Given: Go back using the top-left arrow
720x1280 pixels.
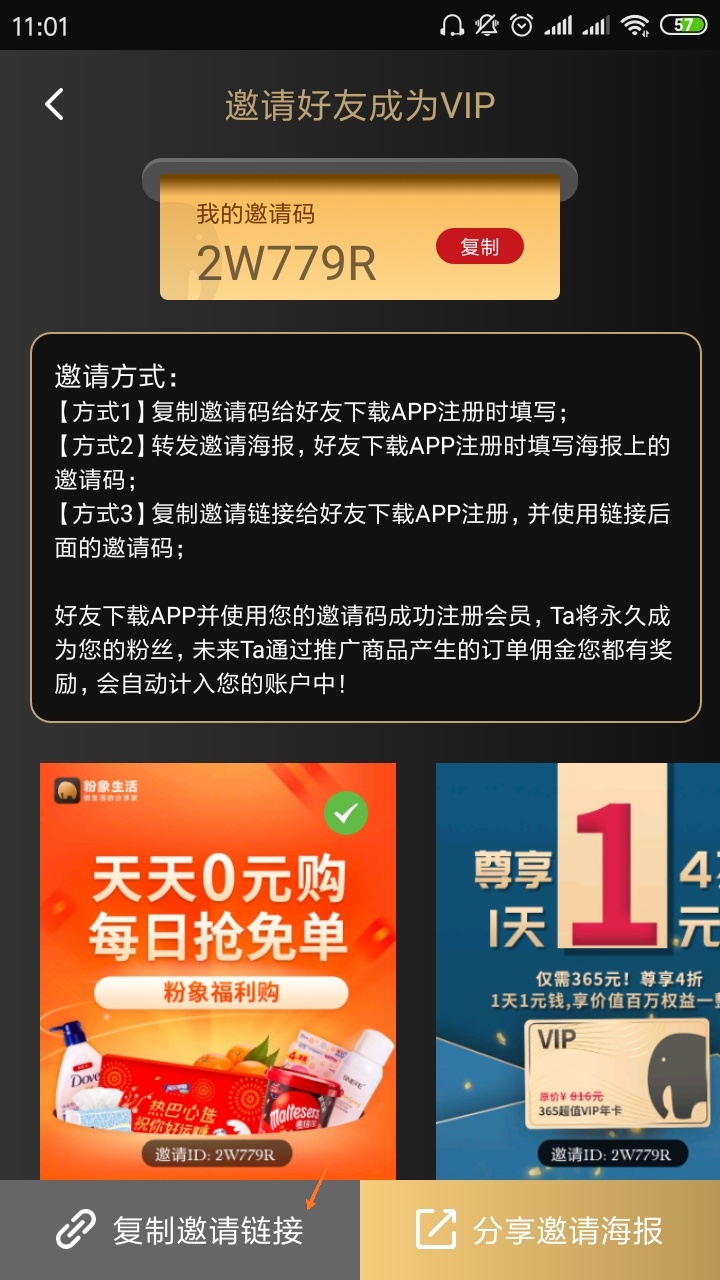Looking at the screenshot, I should tap(55, 104).
